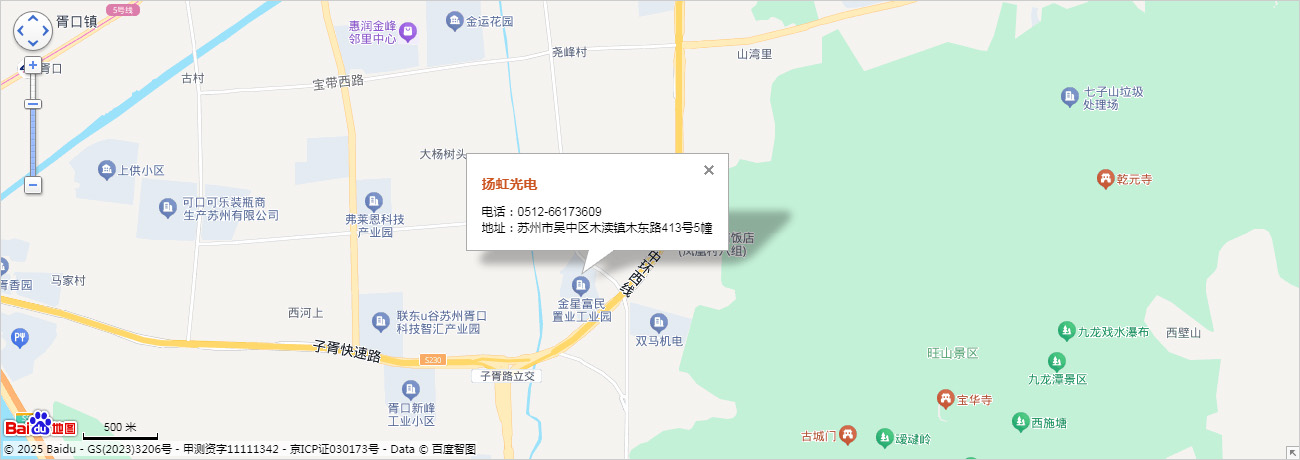Select the 宝华寺 marker on the map
Viewport: 1300px width, 460px height.
(945, 399)
